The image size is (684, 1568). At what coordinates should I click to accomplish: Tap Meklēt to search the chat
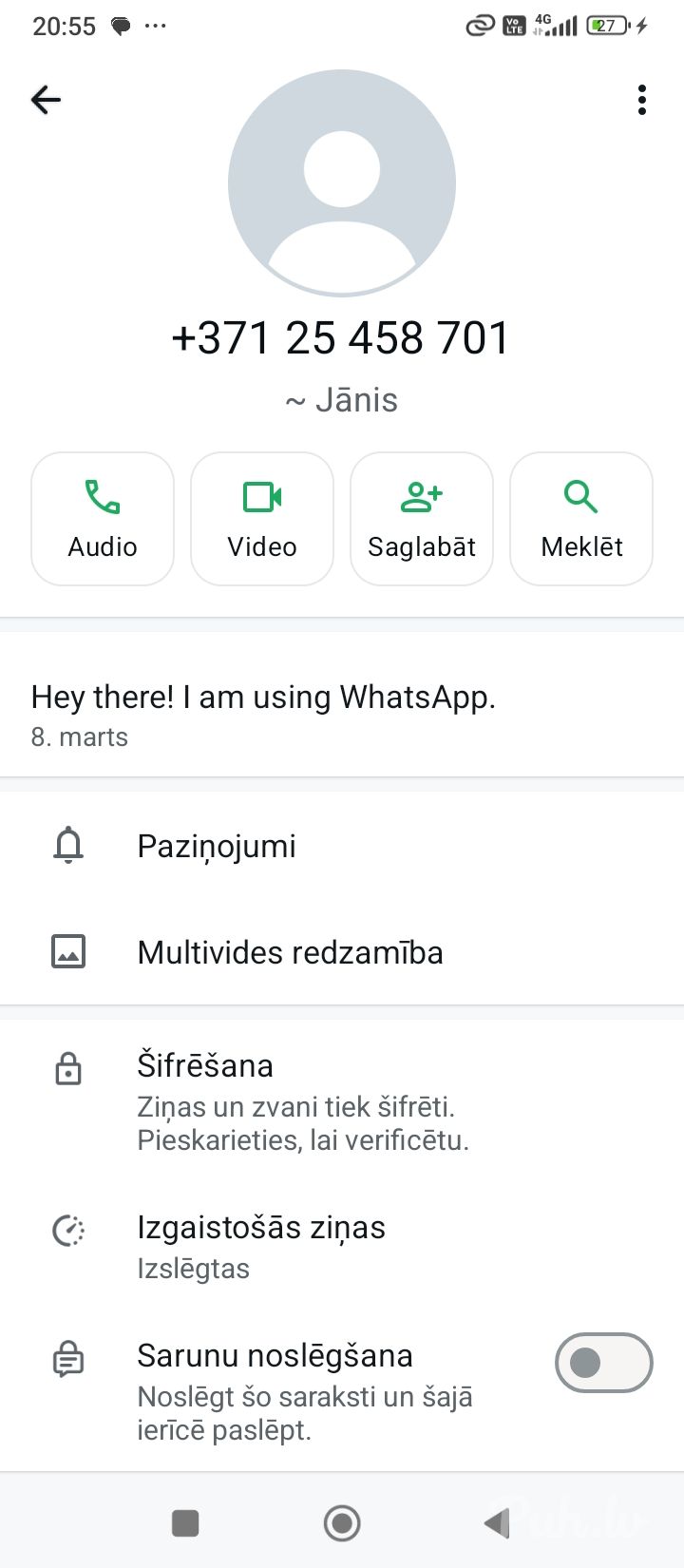pos(581,518)
